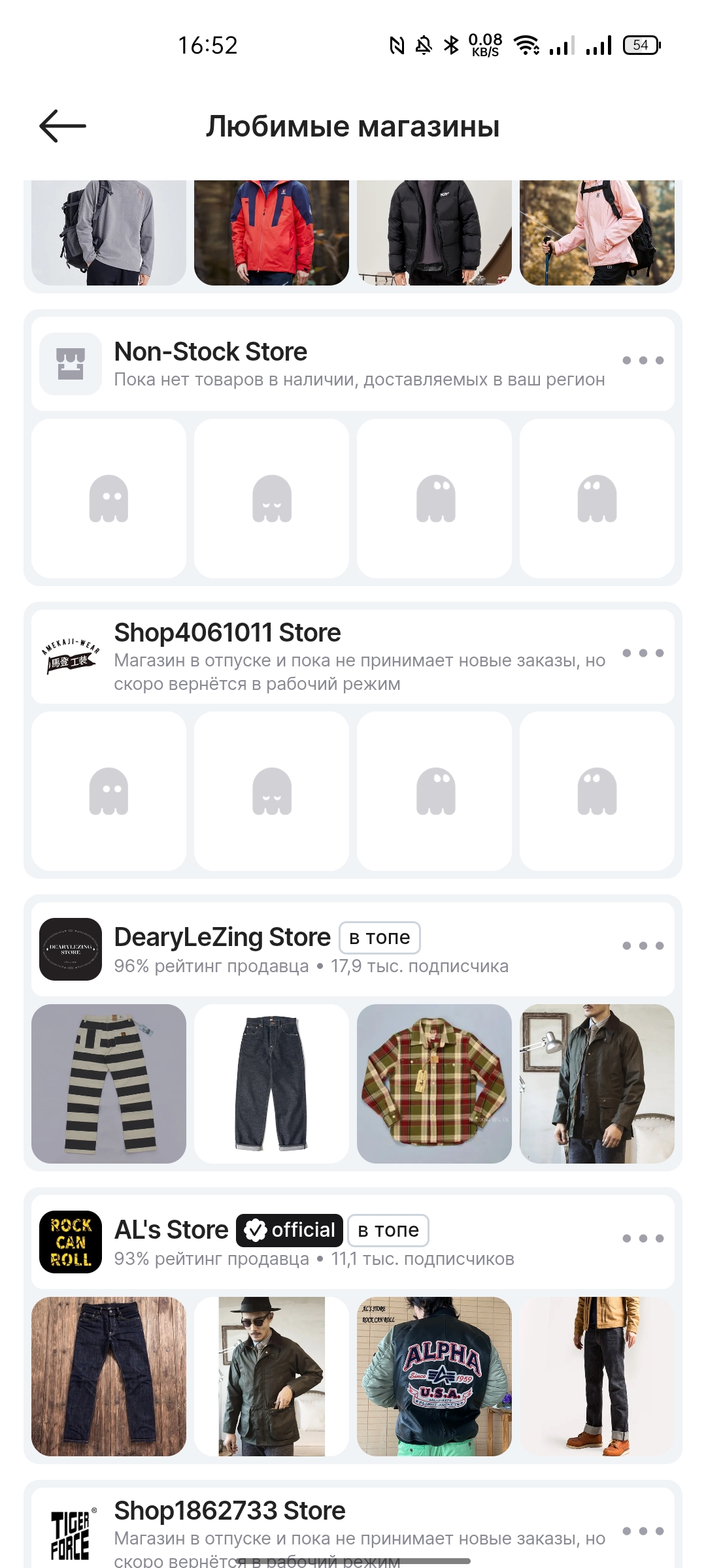View the red and blue jacket product
706x1568 pixels.
(x=271, y=233)
